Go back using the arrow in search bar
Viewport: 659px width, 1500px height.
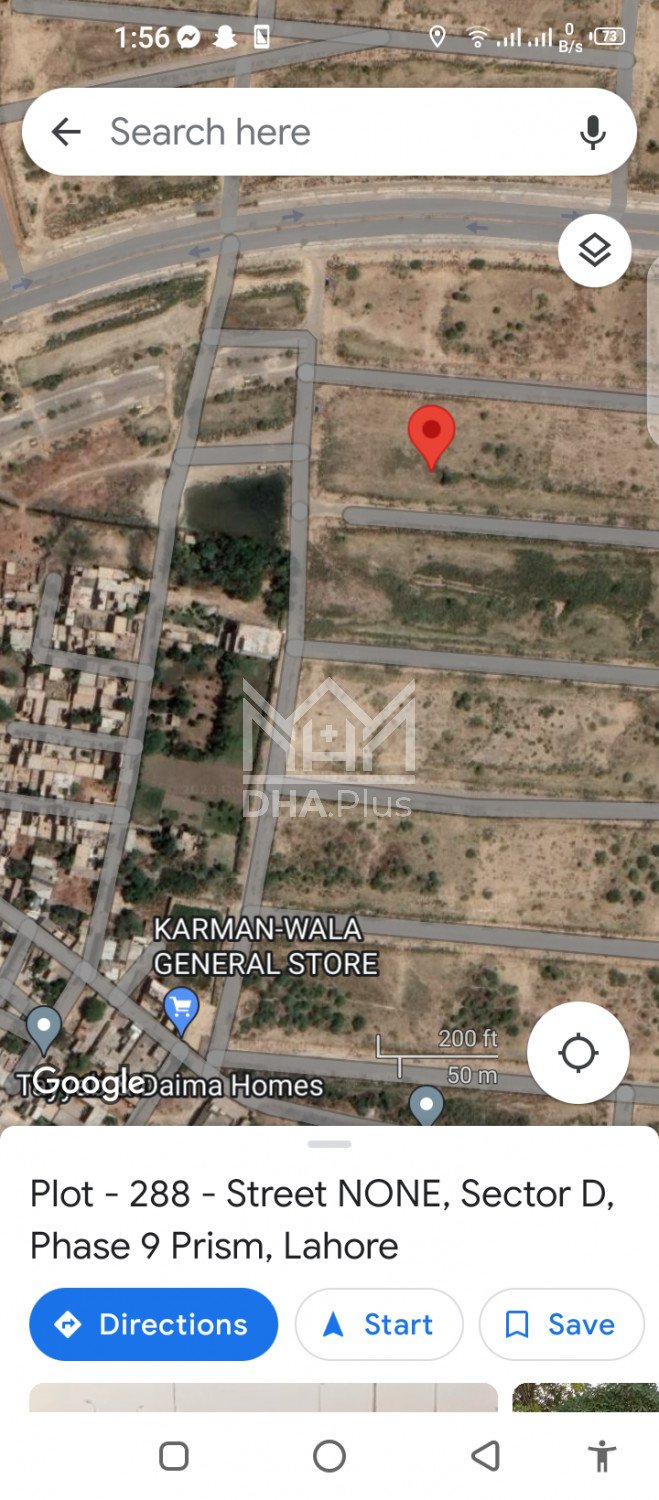pos(66,132)
